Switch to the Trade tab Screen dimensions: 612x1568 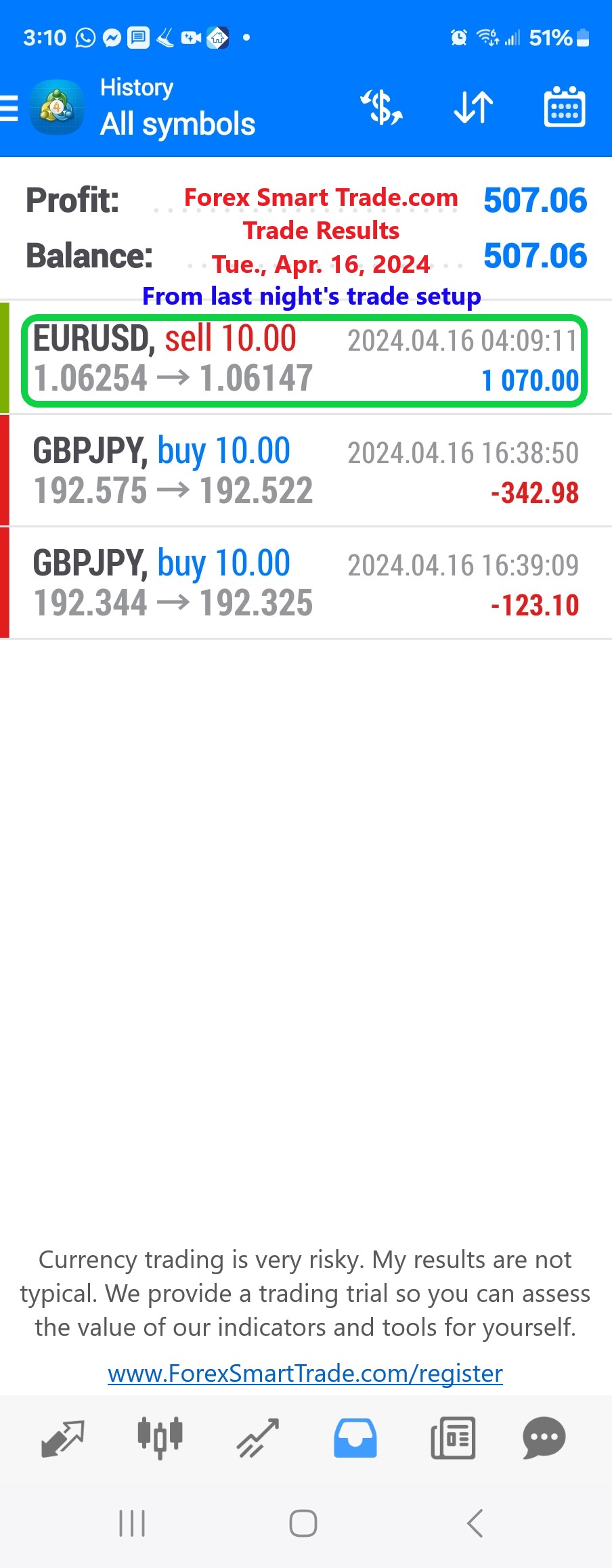click(258, 1437)
